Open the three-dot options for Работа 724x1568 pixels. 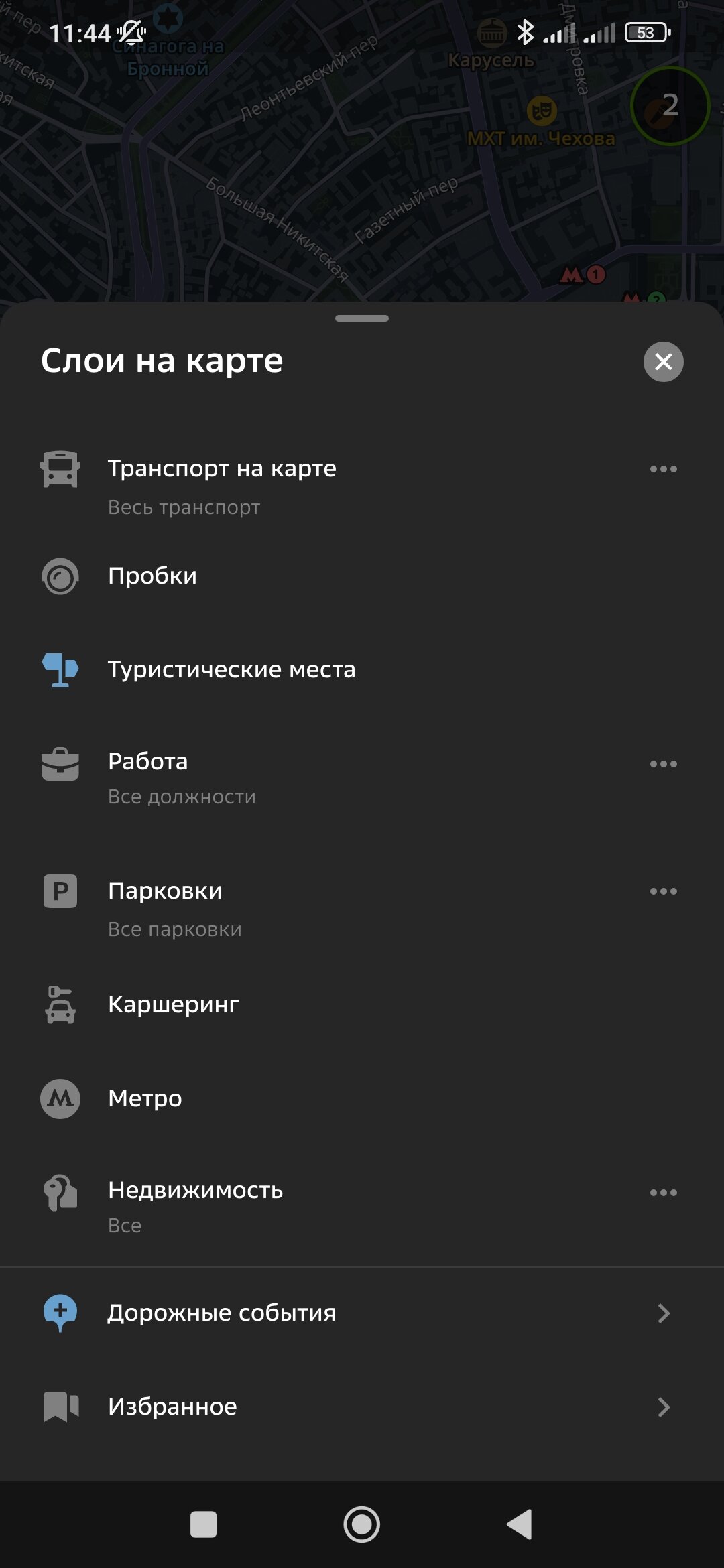663,764
